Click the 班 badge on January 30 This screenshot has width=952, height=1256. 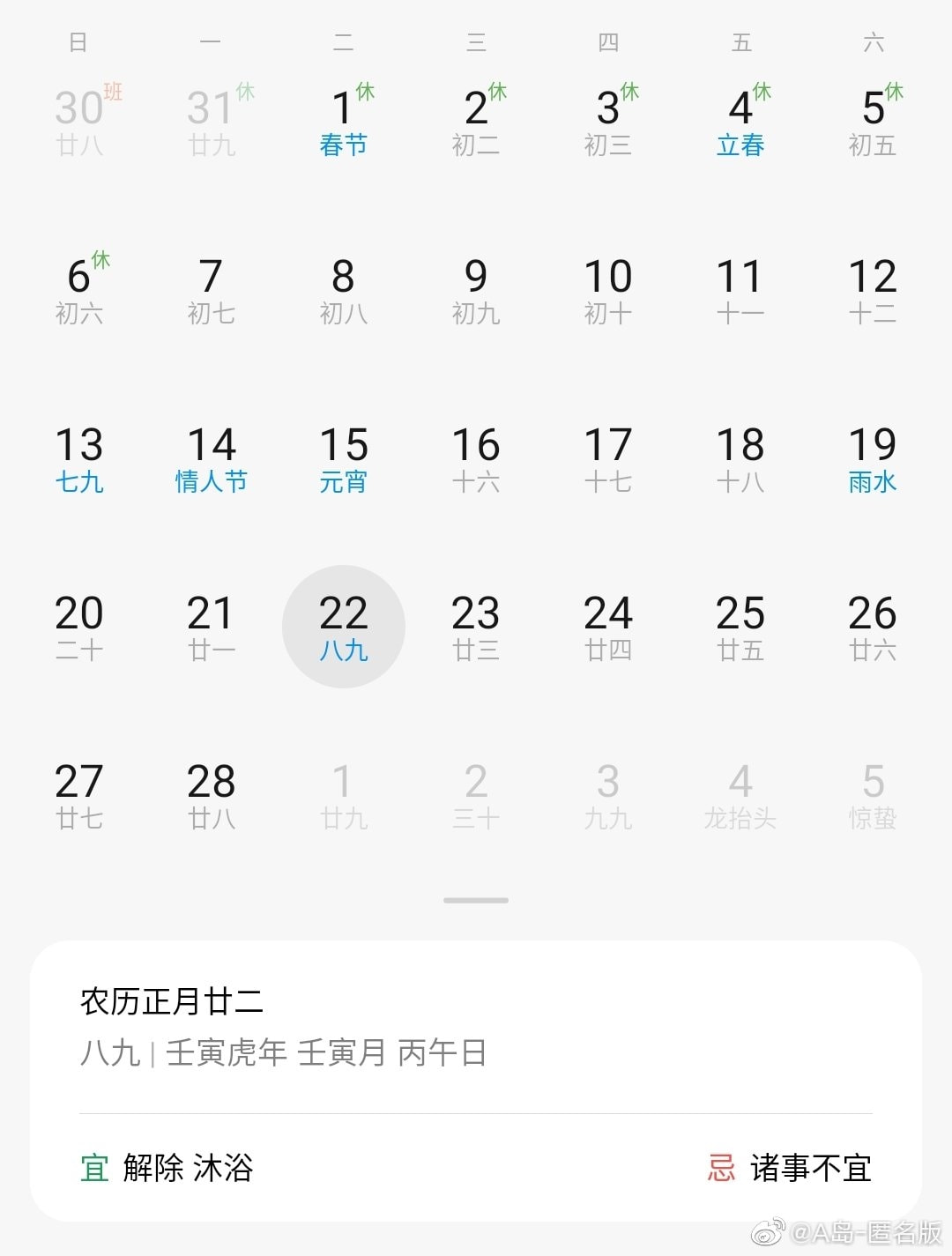pyautogui.click(x=115, y=91)
